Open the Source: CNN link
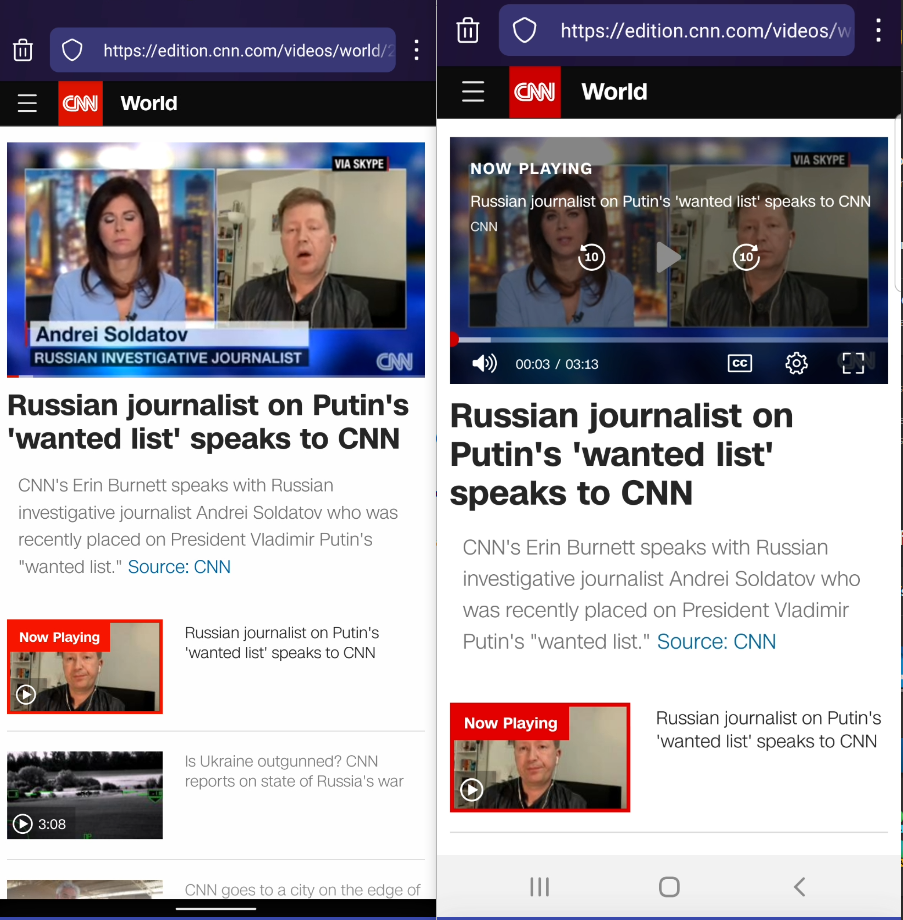 click(716, 641)
